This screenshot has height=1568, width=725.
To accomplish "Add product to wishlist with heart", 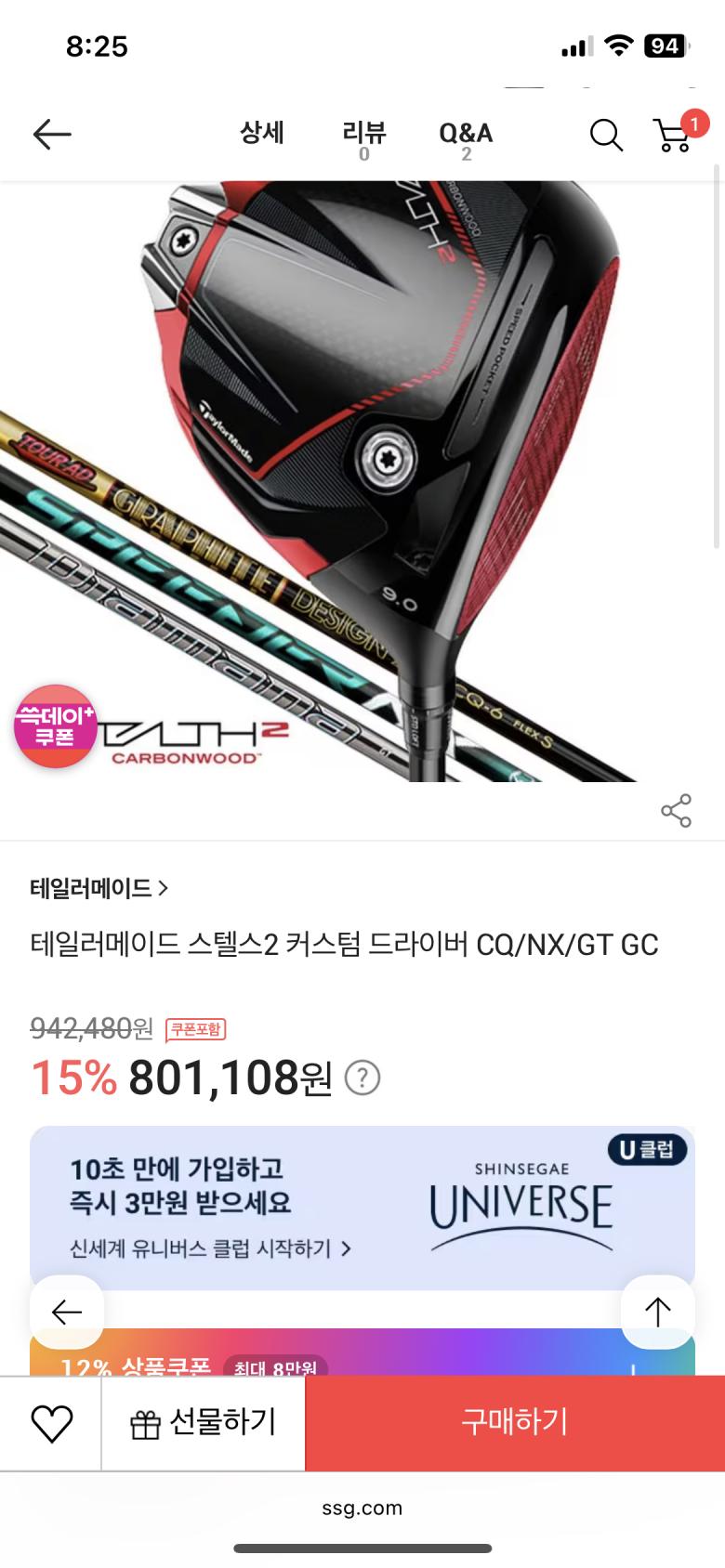I will tap(51, 1423).
